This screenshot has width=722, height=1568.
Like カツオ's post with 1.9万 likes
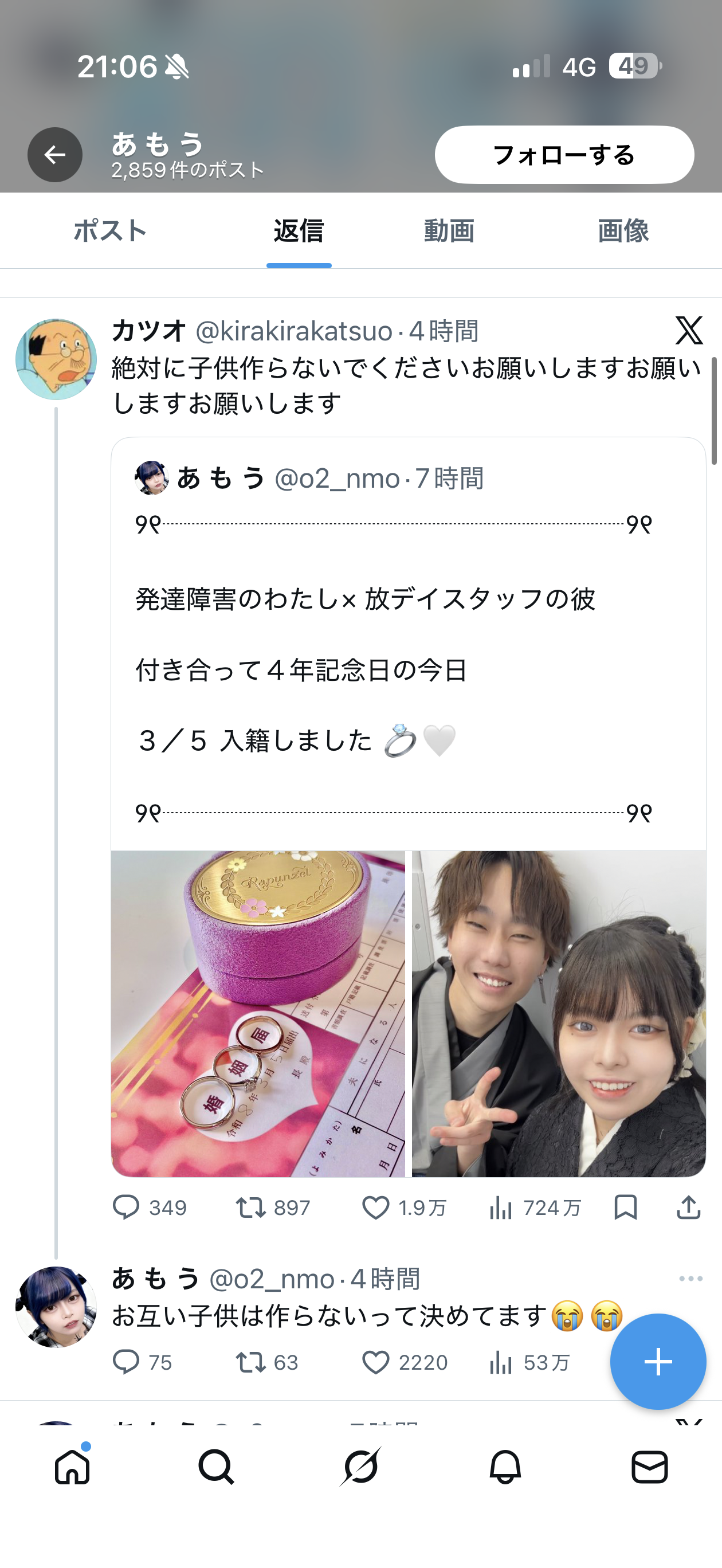[375, 1207]
